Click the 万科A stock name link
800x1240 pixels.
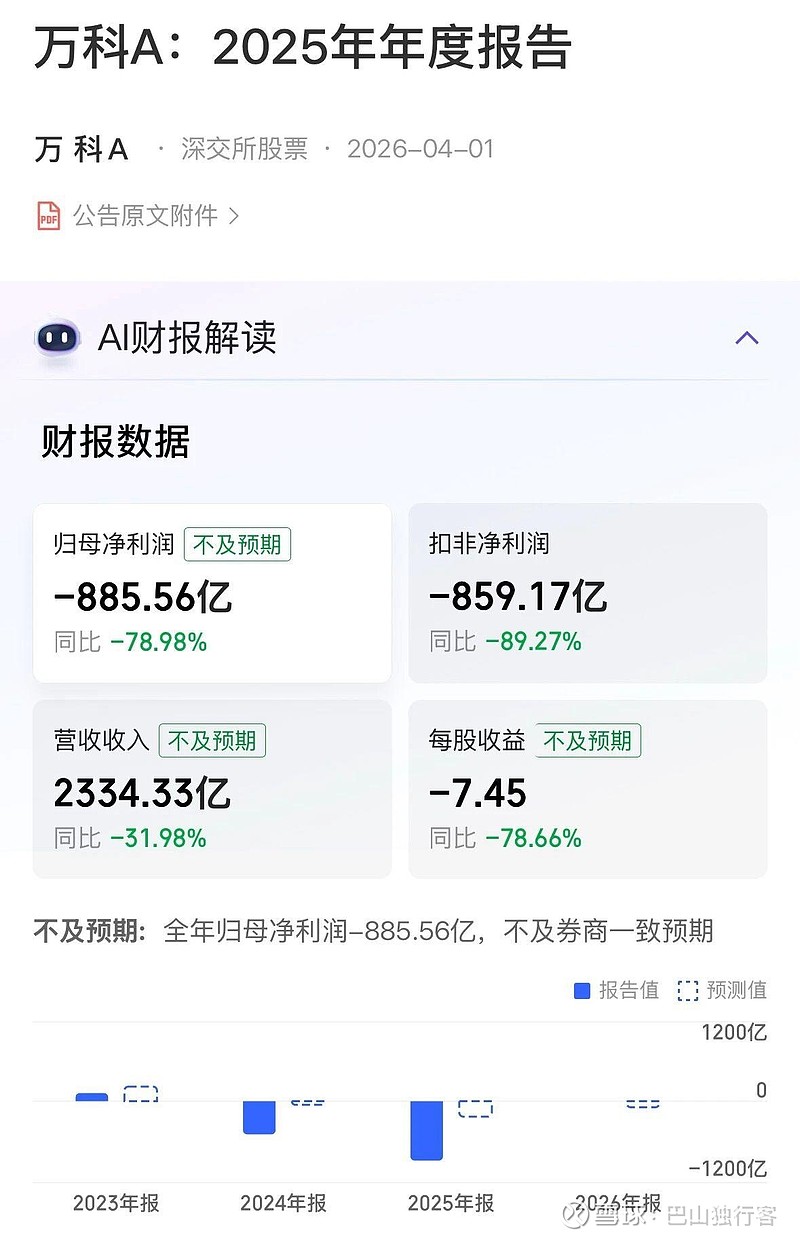80,148
